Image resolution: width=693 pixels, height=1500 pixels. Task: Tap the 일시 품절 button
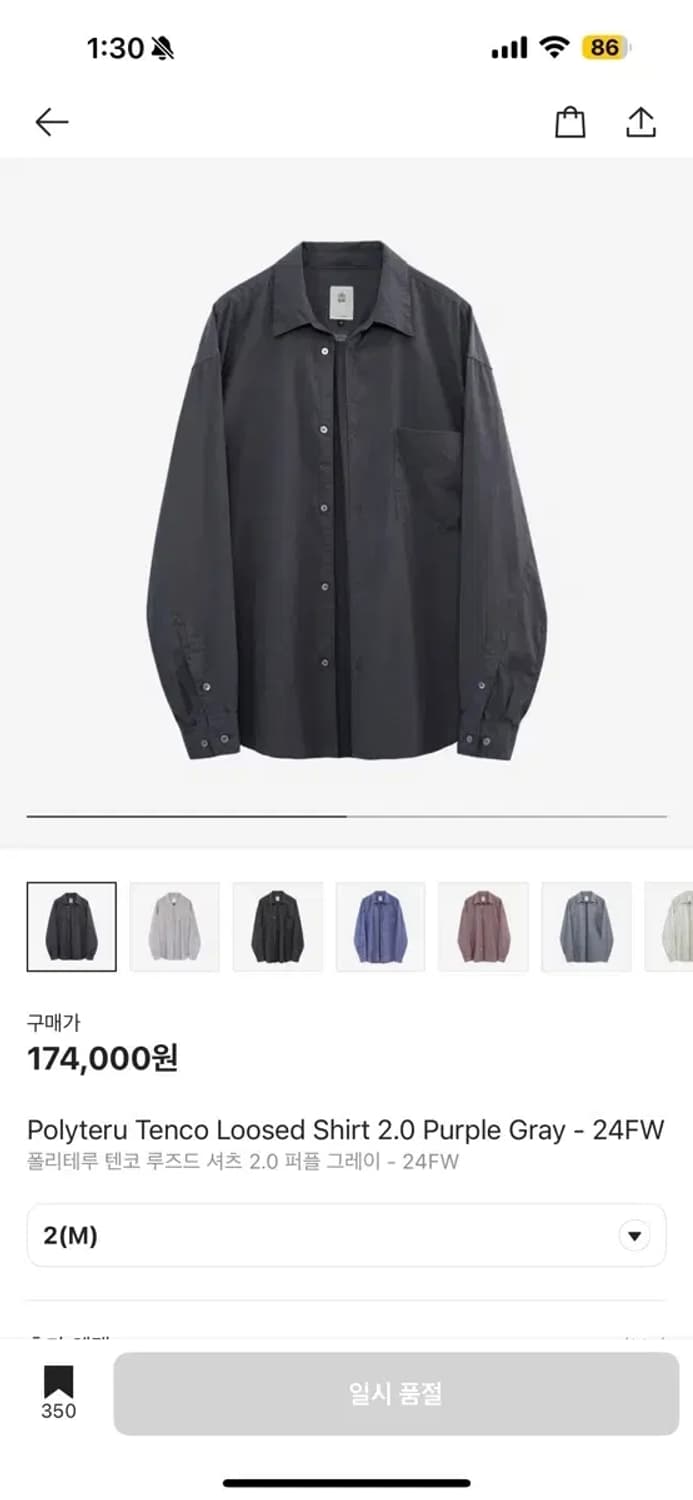396,1394
